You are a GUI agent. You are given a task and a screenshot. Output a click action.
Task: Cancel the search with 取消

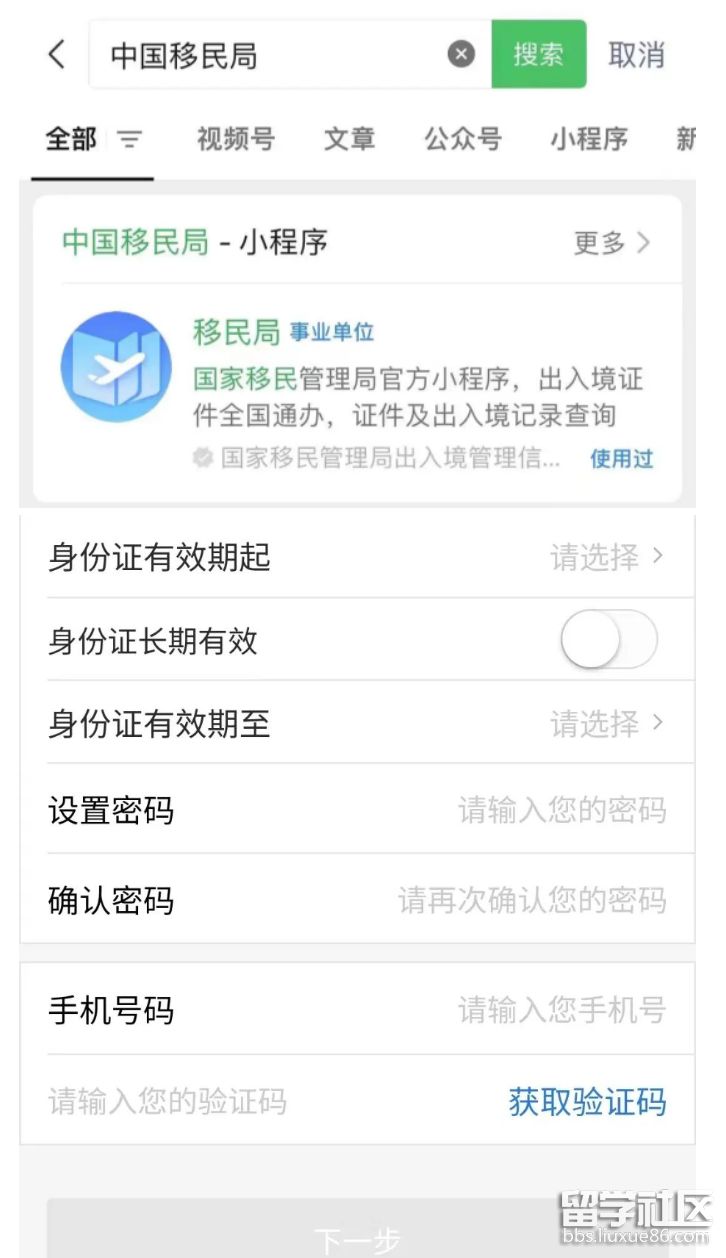click(x=636, y=55)
